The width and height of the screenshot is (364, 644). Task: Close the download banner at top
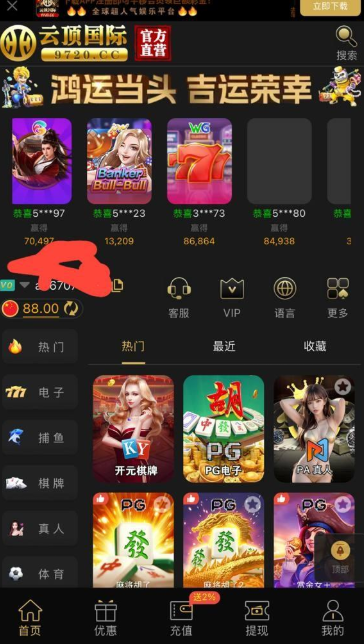coord(12,6)
